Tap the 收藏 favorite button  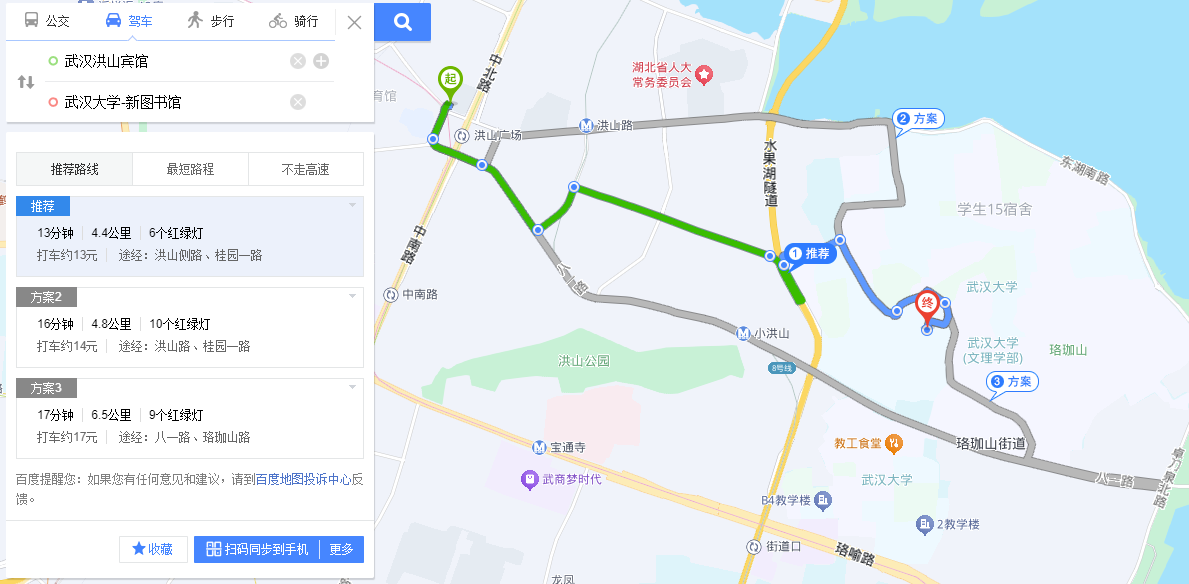point(153,549)
